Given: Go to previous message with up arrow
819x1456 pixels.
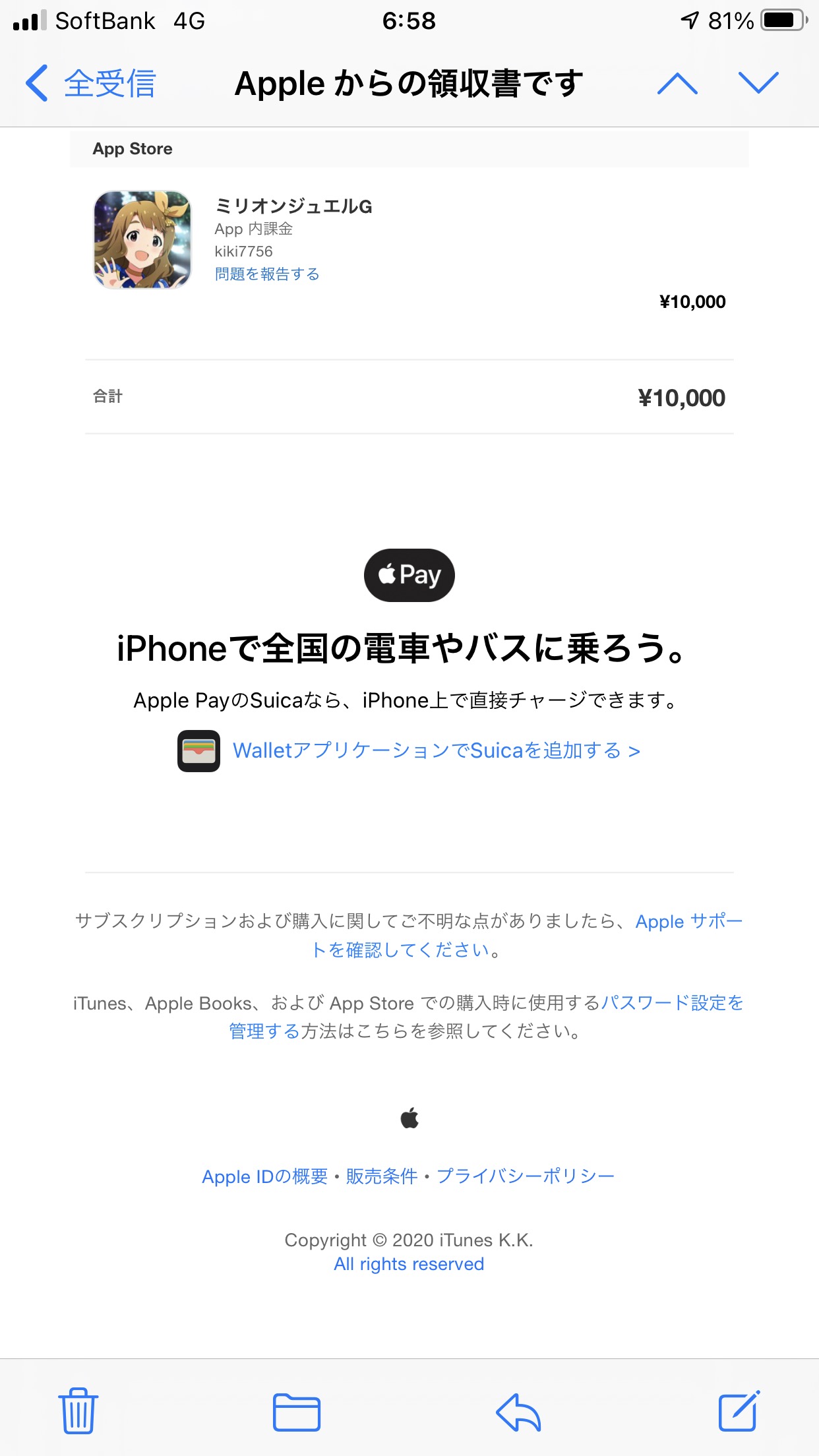Looking at the screenshot, I should click(x=677, y=84).
